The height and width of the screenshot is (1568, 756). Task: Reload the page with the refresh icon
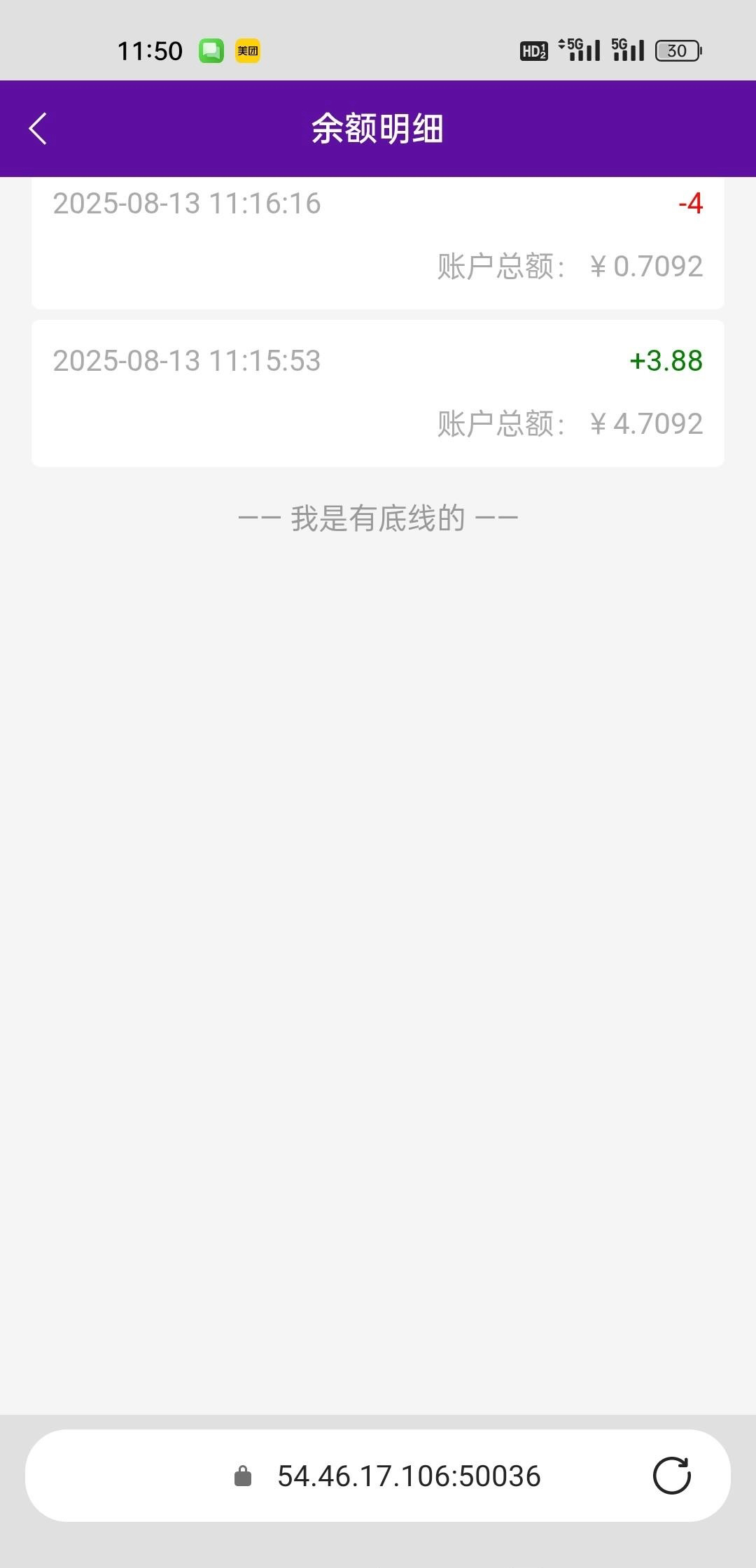click(x=671, y=1476)
